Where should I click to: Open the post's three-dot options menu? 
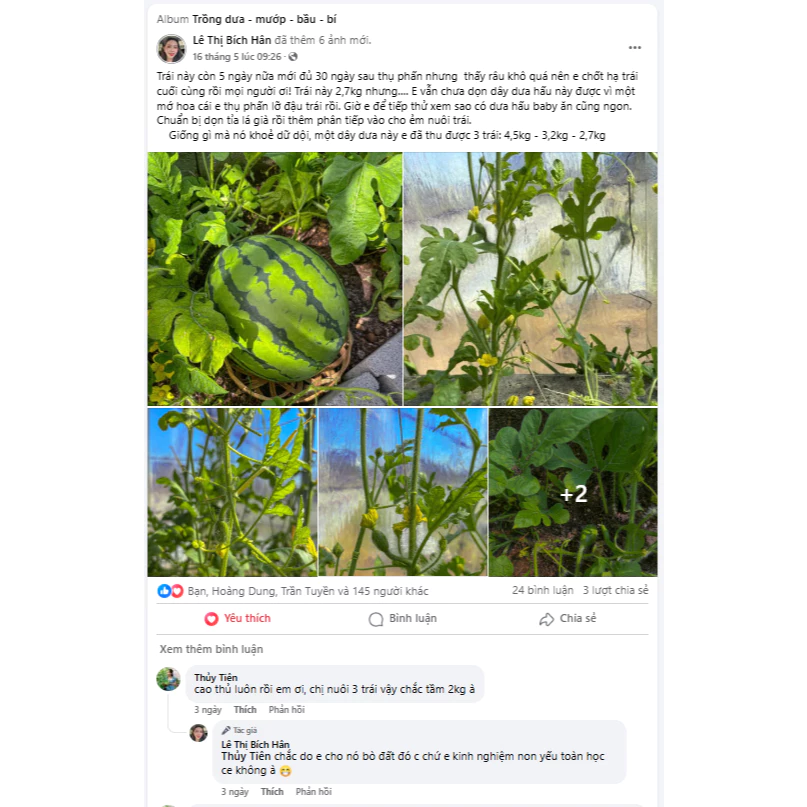(634, 48)
